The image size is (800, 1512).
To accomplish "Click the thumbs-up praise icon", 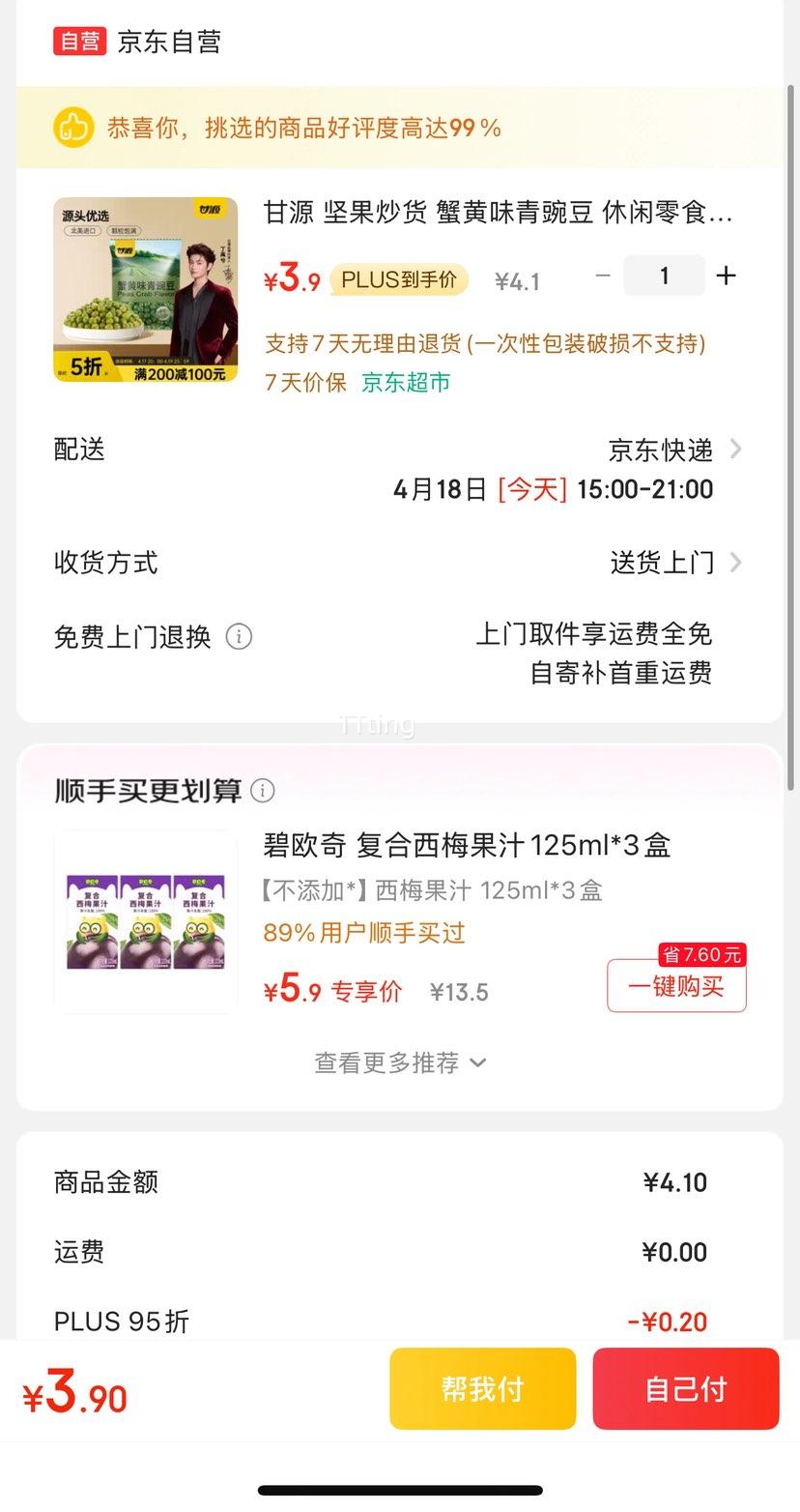I will [73, 127].
